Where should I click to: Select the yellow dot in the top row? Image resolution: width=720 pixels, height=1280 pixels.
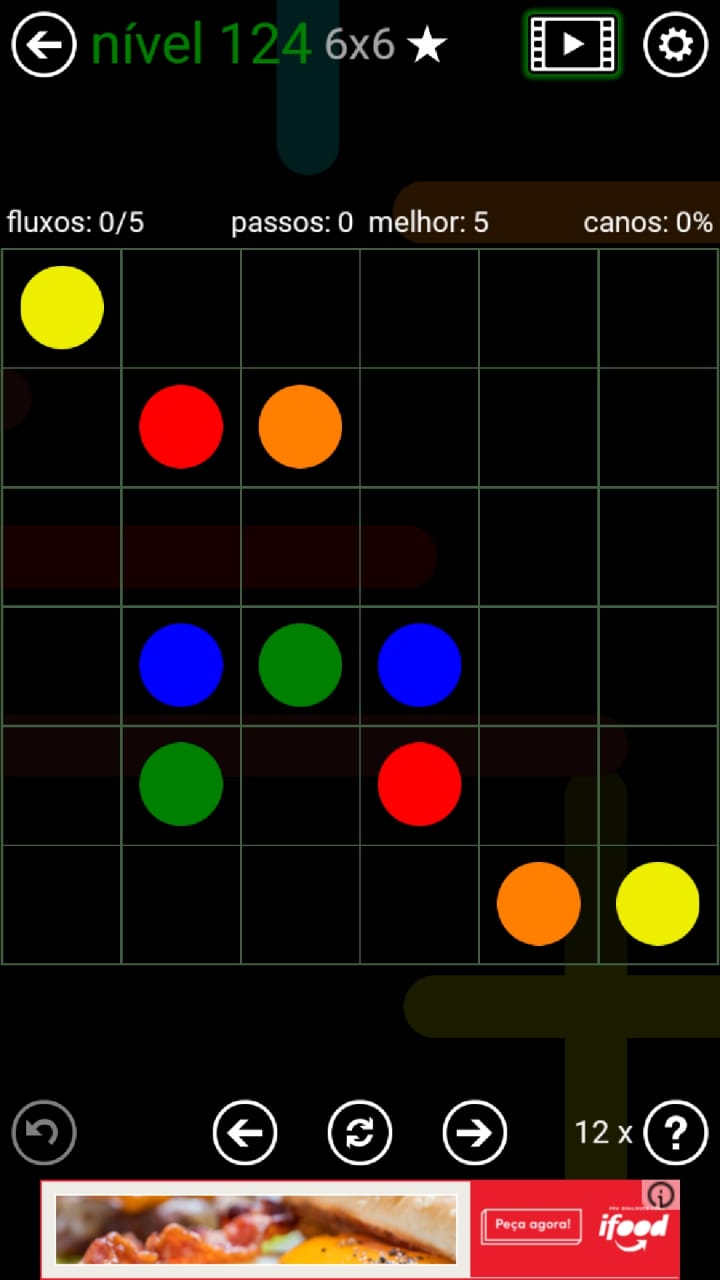(x=62, y=307)
